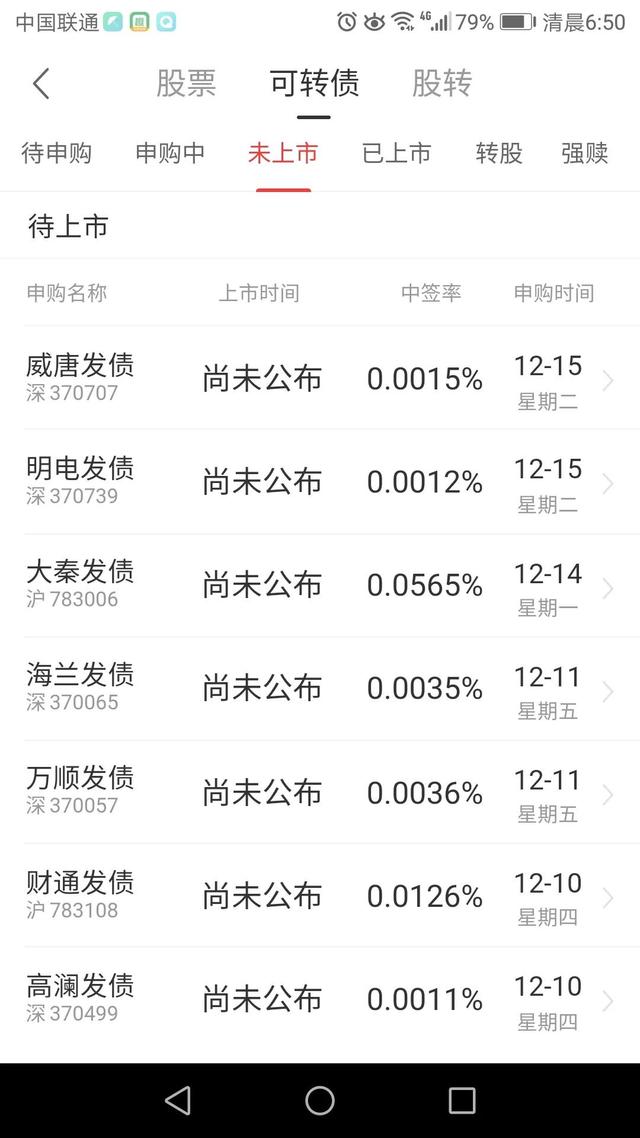Open 财通发债 details
Viewport: 640px width, 1138px height.
tap(320, 895)
